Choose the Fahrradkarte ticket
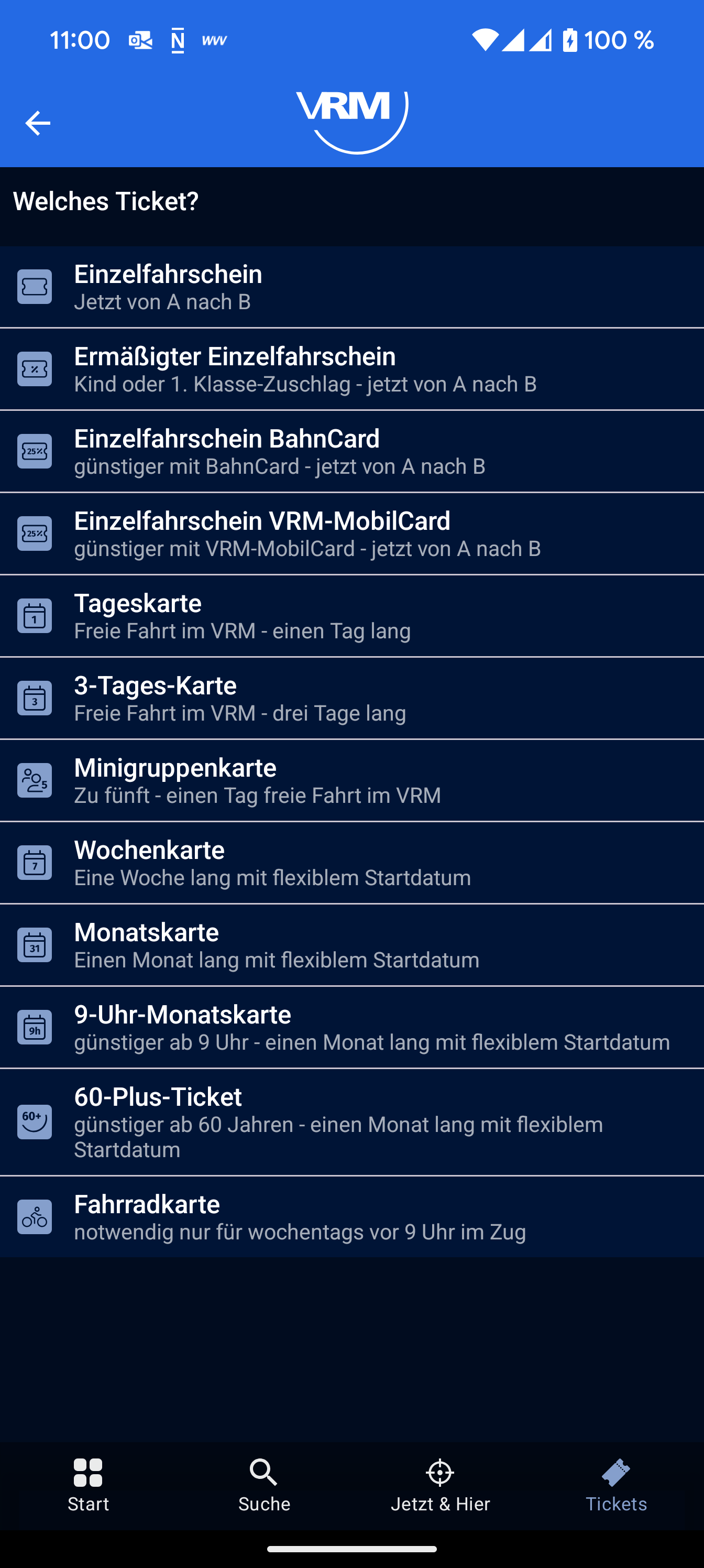Image resolution: width=704 pixels, height=1568 pixels. point(351,1217)
